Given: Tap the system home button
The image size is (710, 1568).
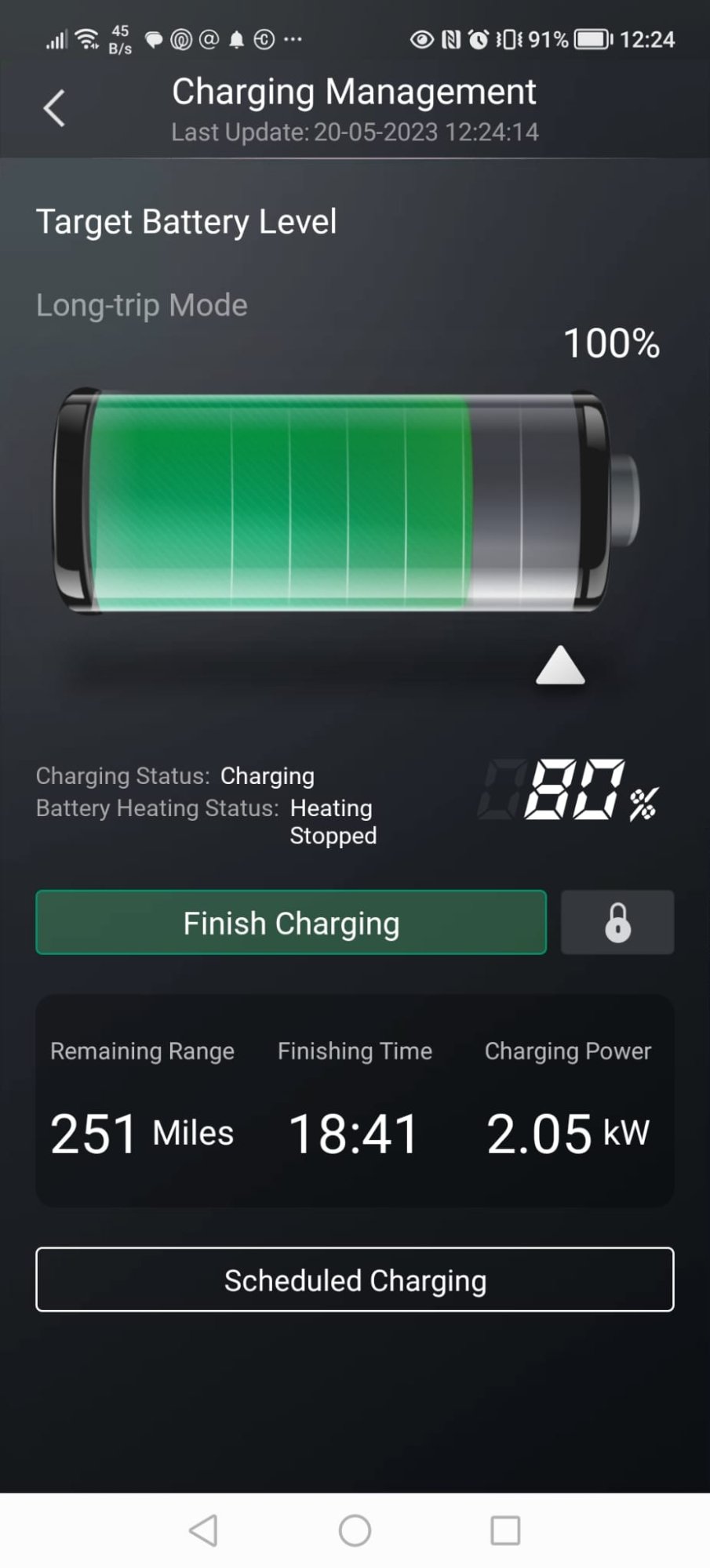Looking at the screenshot, I should coord(355,1530).
